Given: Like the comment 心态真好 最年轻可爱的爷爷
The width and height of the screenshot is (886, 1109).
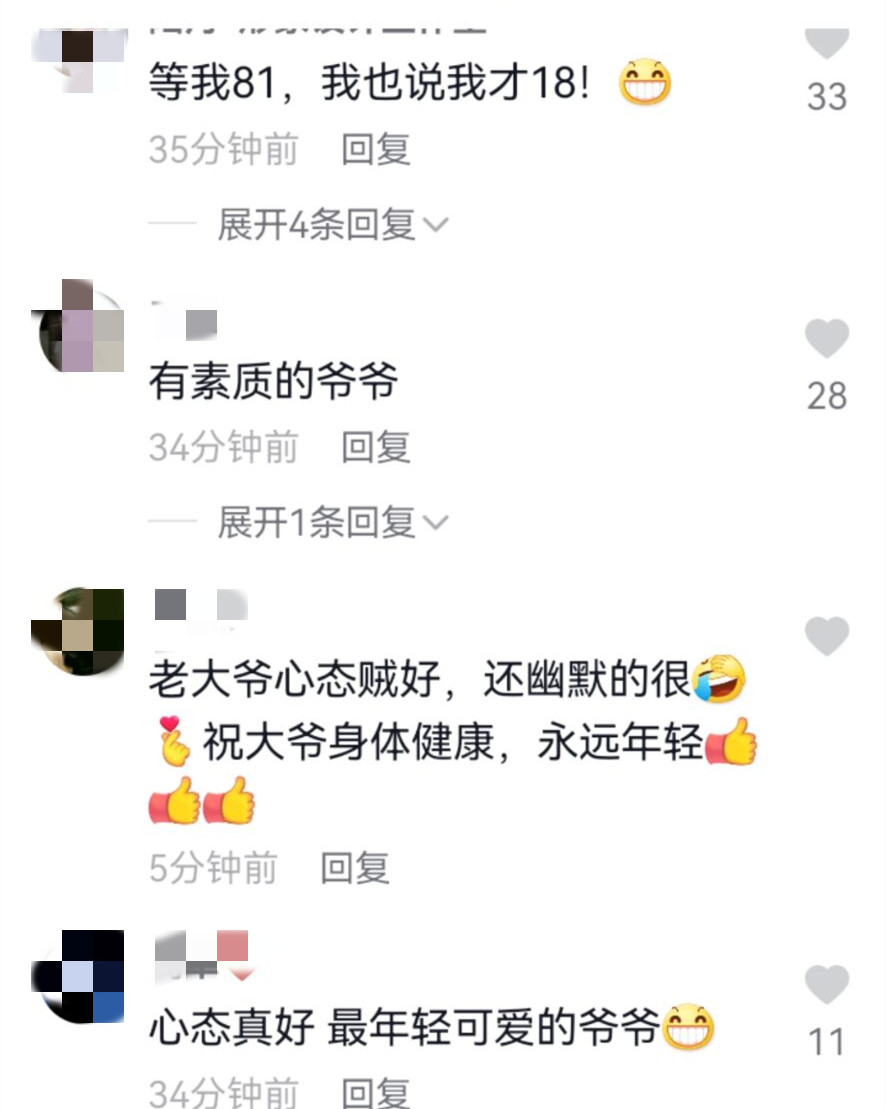Looking at the screenshot, I should [826, 985].
